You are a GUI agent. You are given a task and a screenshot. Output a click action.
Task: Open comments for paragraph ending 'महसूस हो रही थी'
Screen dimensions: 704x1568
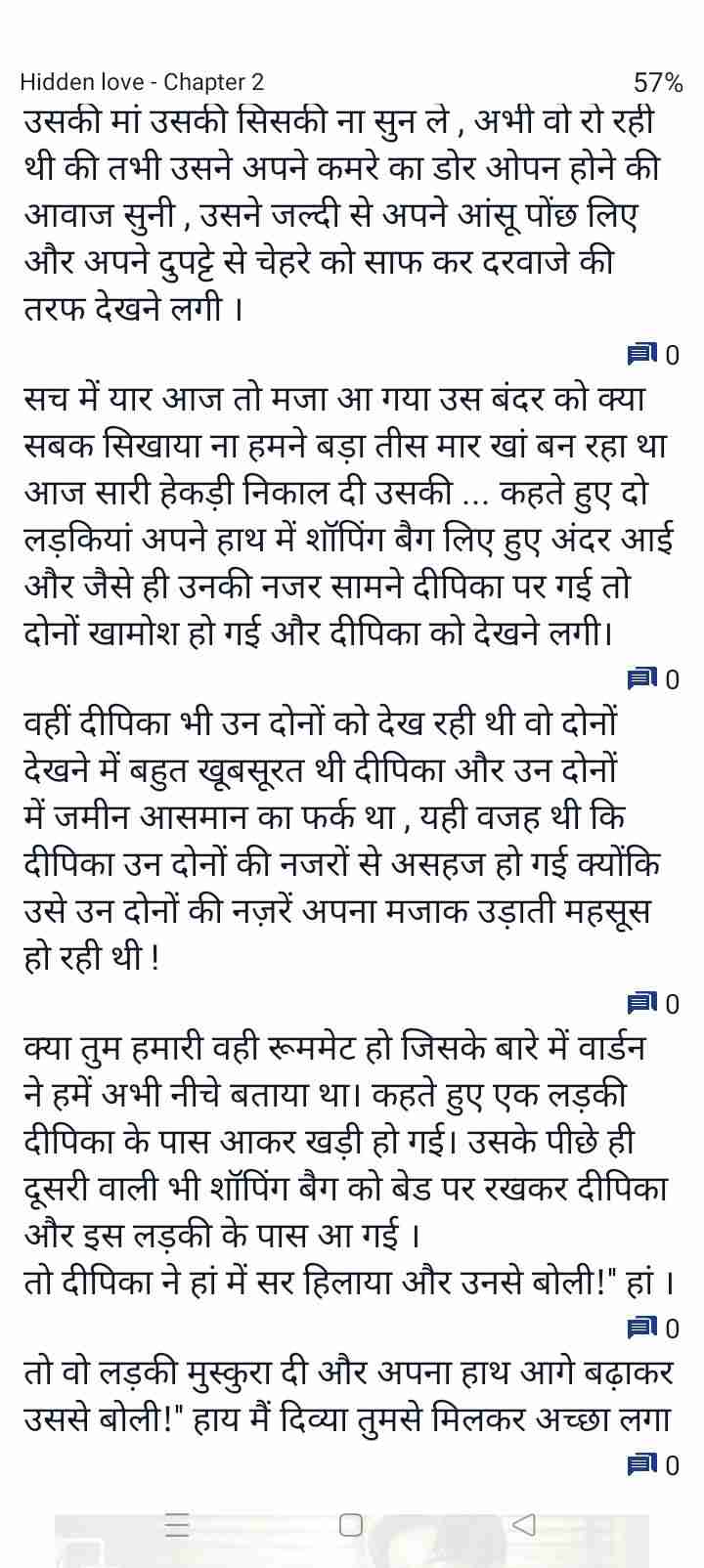point(651,1003)
